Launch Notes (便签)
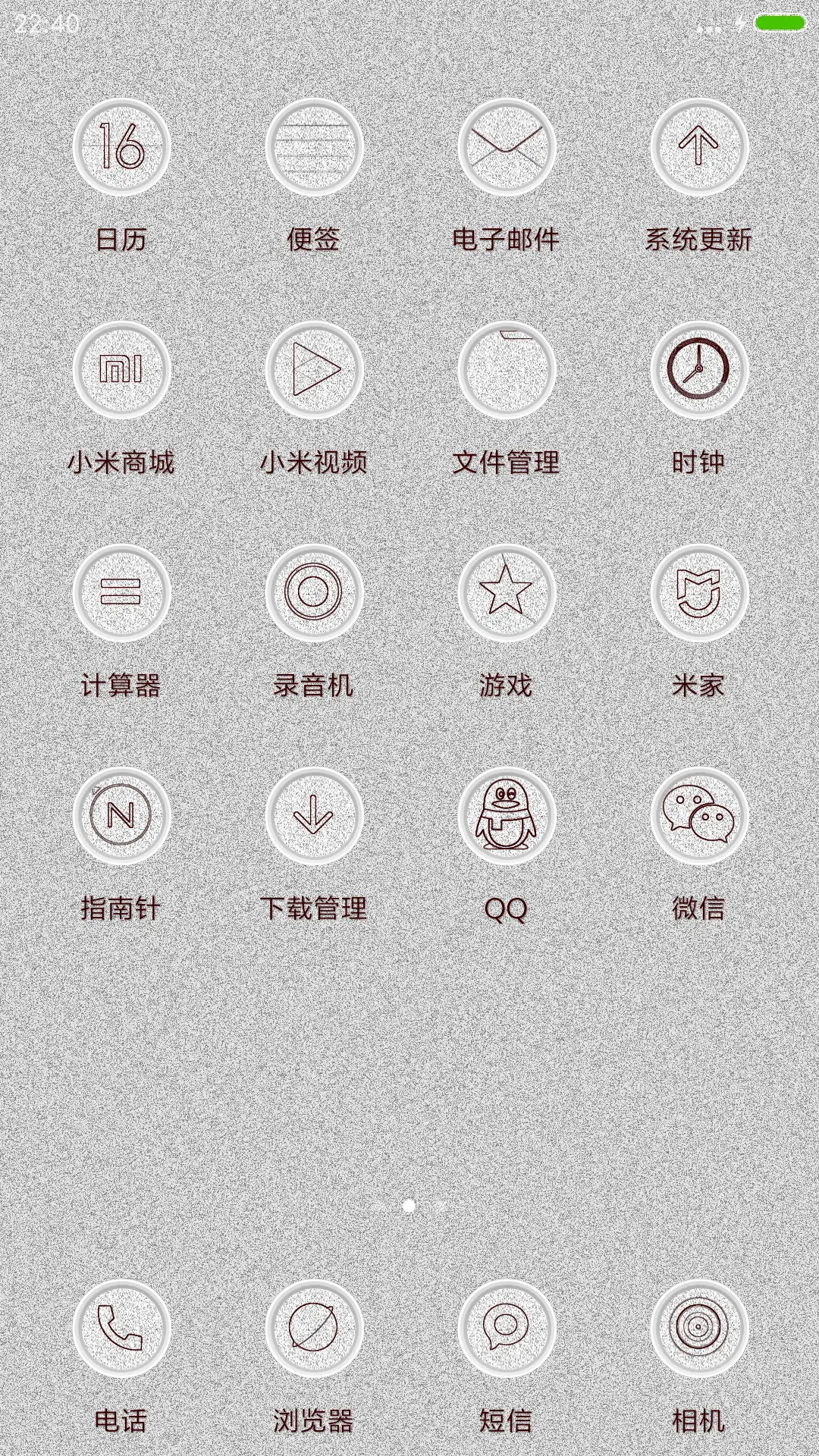 (314, 149)
